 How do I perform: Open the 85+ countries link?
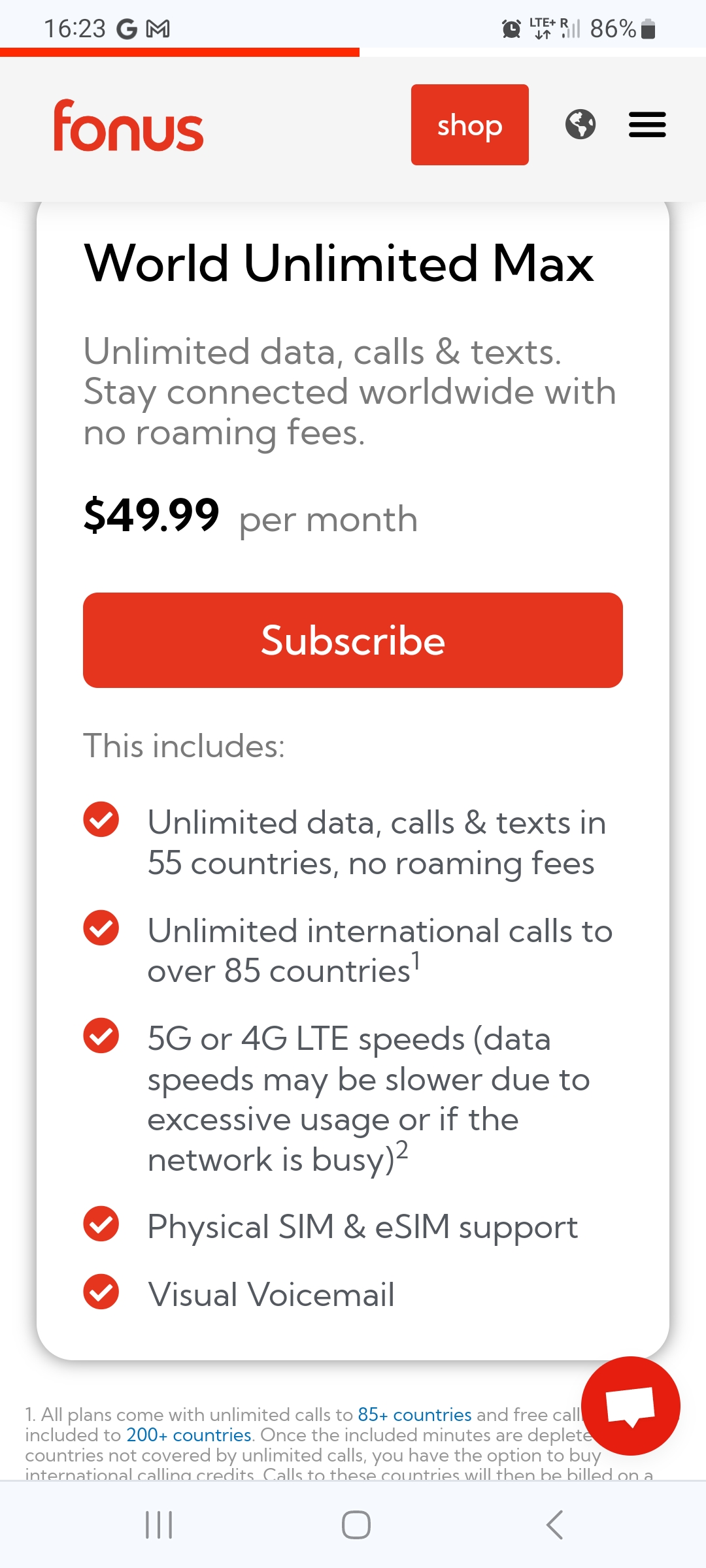414,1414
